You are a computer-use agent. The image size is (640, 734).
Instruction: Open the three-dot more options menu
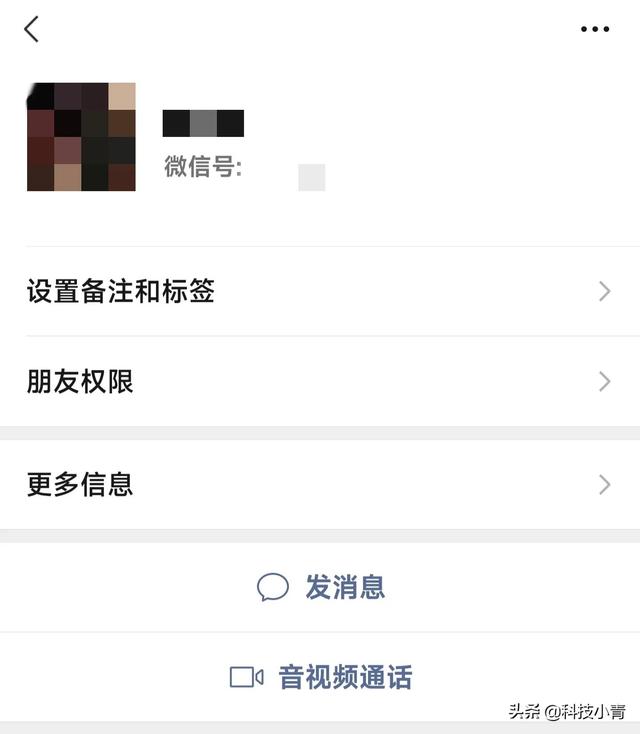point(595,29)
